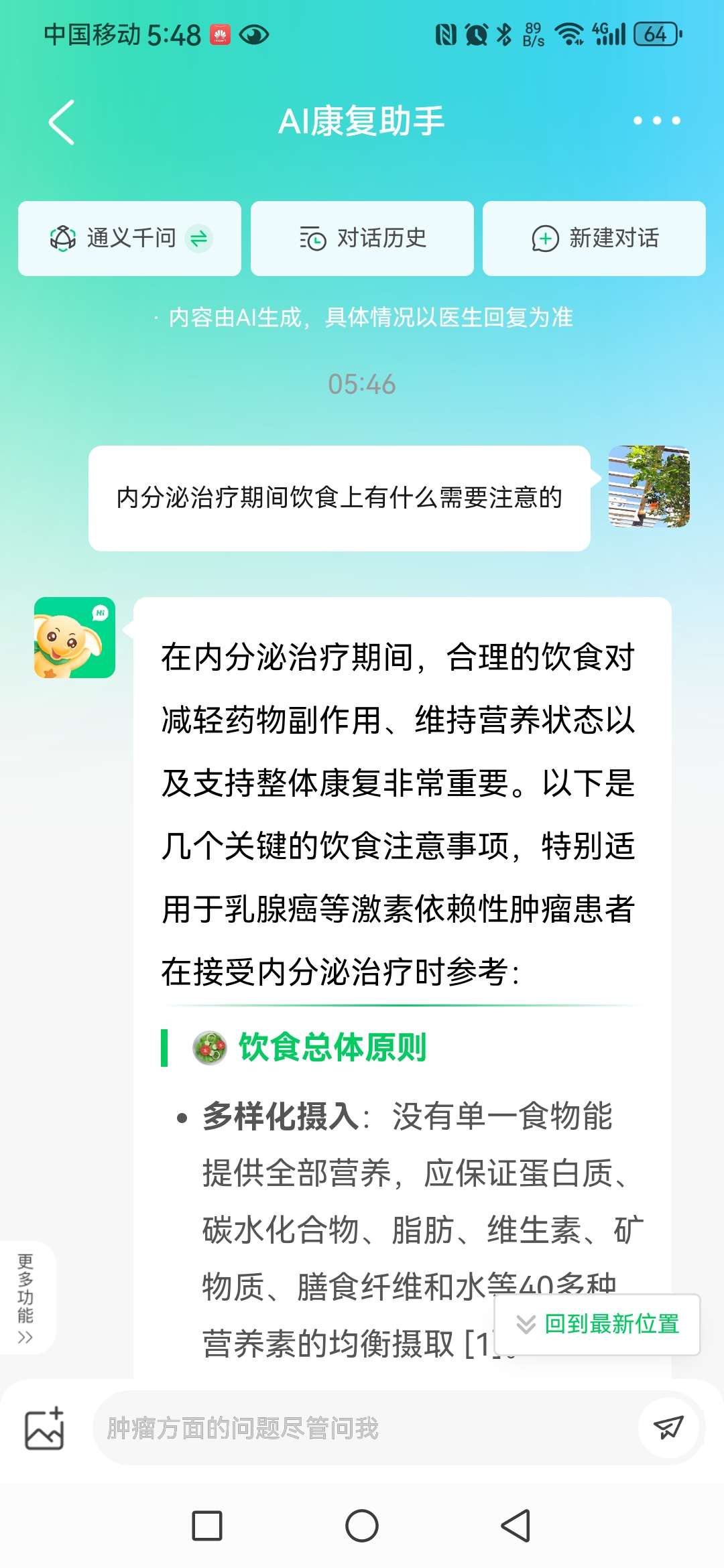Screen dimensions: 724x1568
Task: Start a 新建对话 new conversation
Action: click(x=594, y=238)
